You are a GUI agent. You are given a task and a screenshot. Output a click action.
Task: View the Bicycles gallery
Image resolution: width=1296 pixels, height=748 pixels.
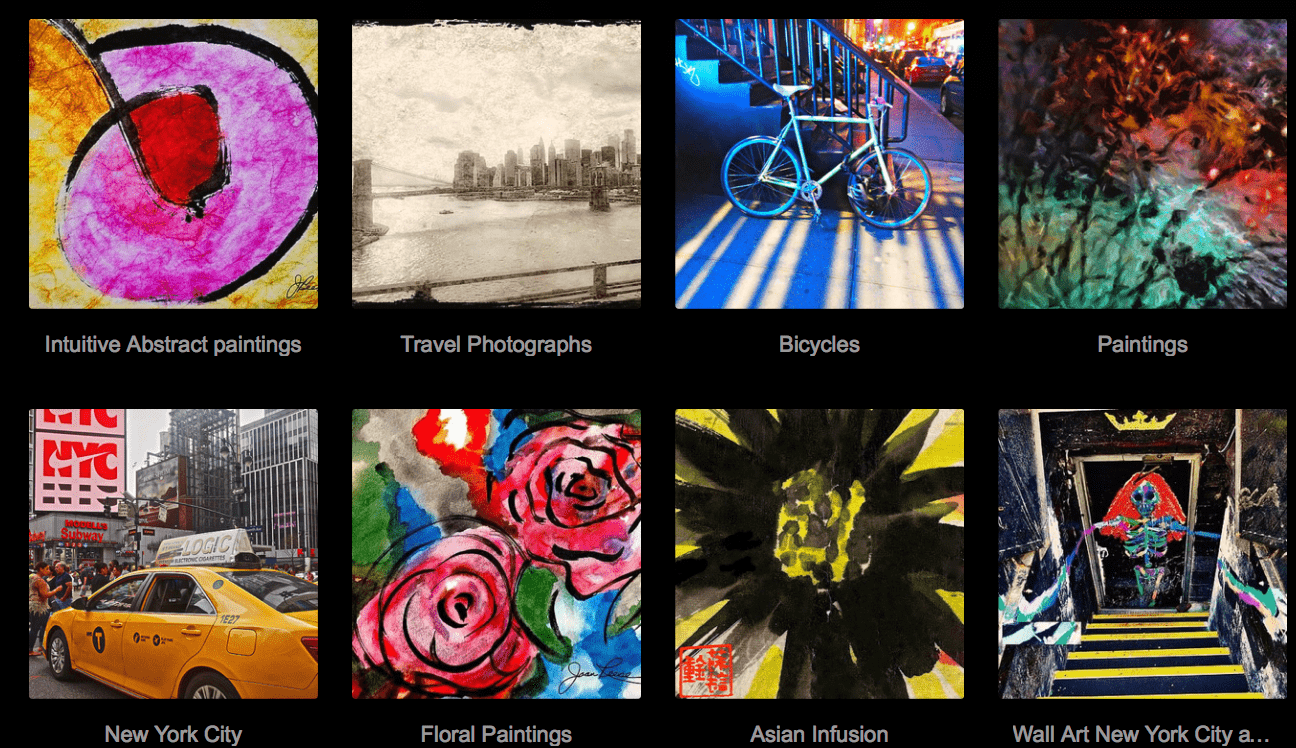[819, 165]
